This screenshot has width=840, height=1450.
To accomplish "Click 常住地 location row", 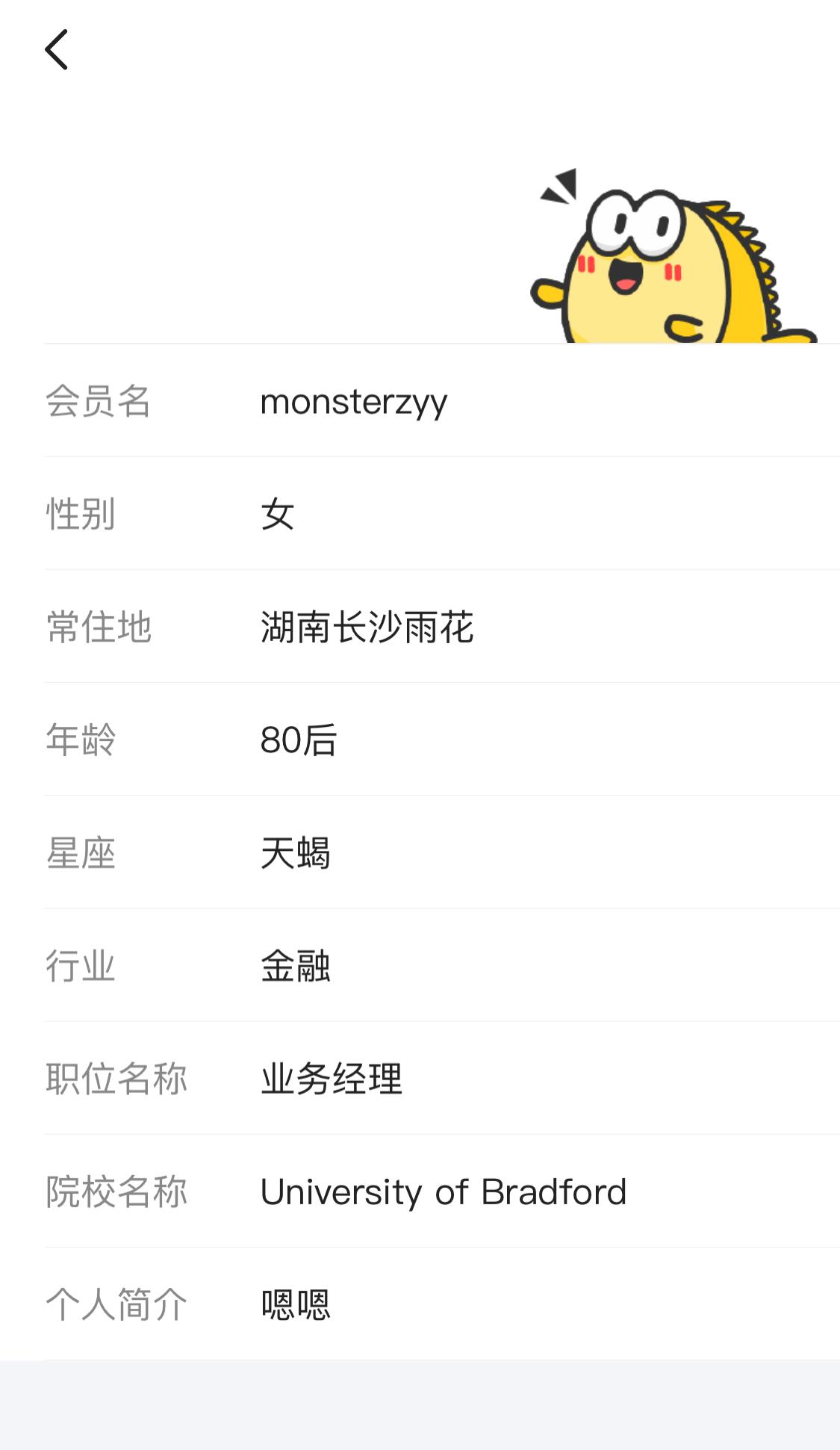I will click(100, 628).
